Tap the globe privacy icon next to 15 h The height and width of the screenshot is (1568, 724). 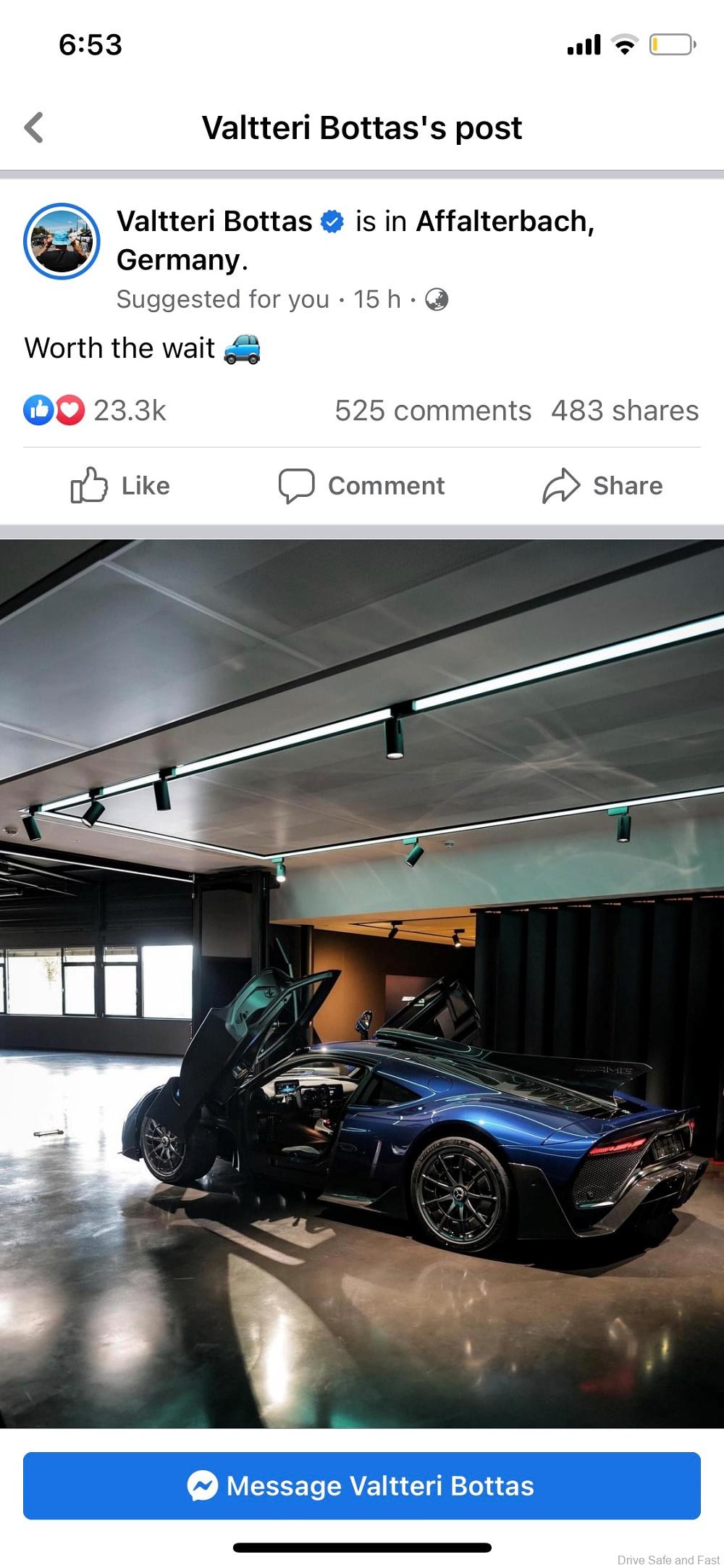point(437,299)
